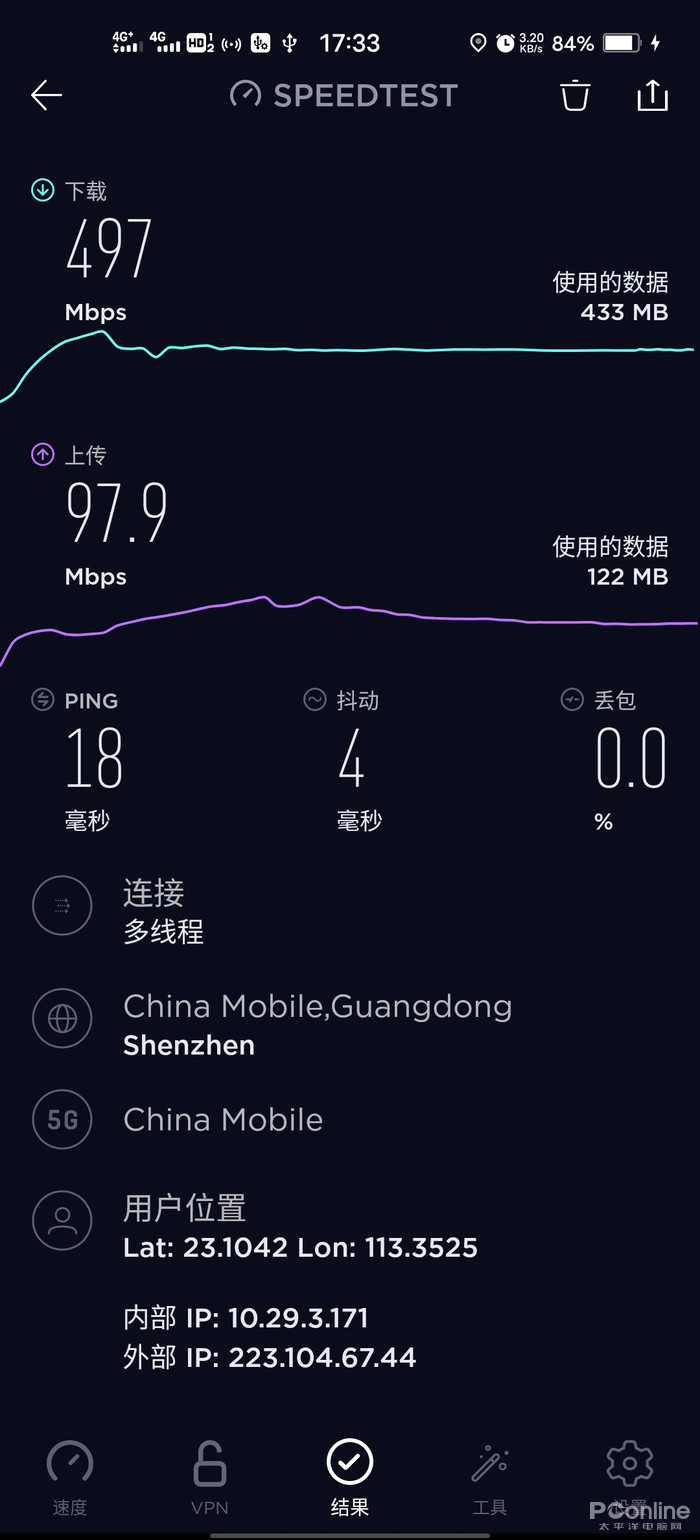Select the 结果 tab
Image resolution: width=700 pixels, height=1540 pixels.
(x=350, y=1478)
